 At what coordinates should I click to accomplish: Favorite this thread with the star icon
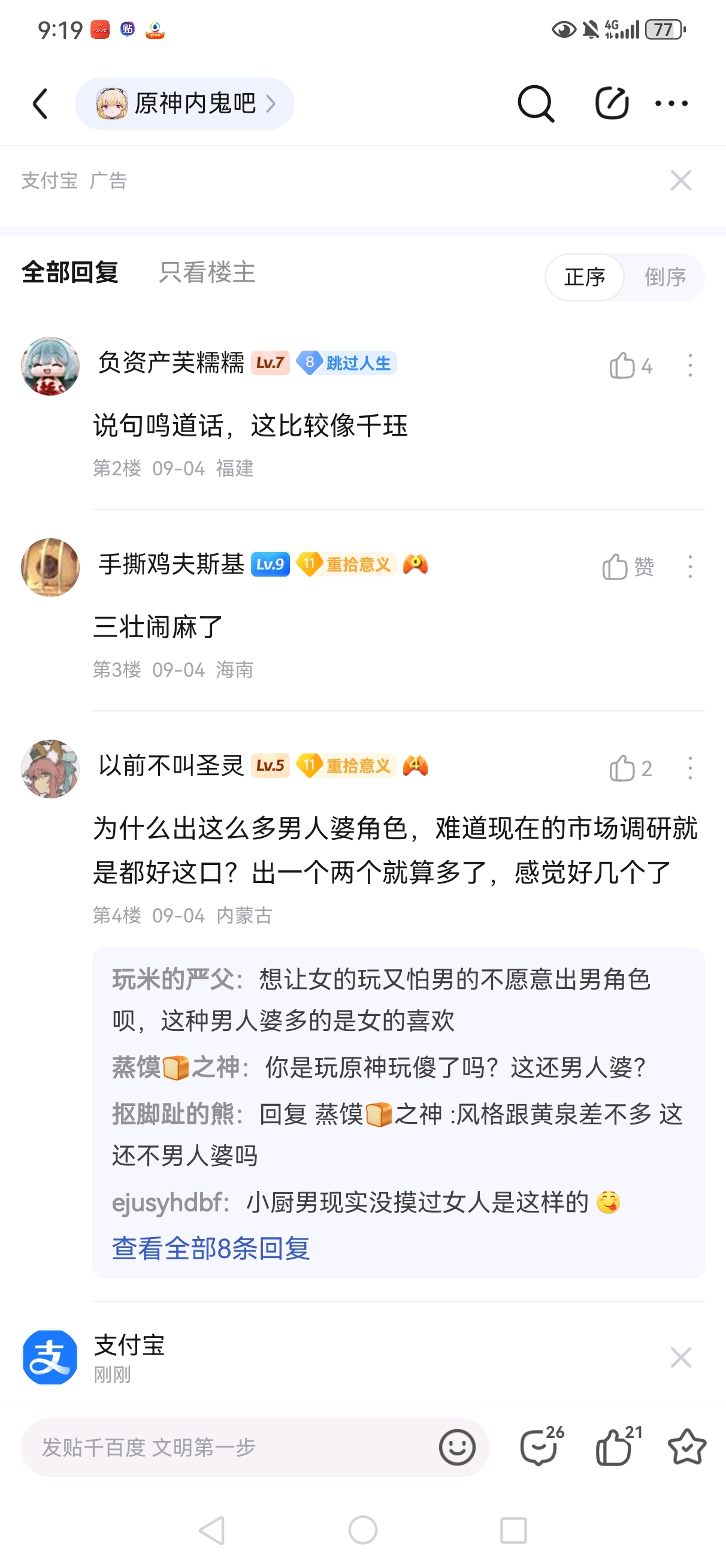(686, 1447)
